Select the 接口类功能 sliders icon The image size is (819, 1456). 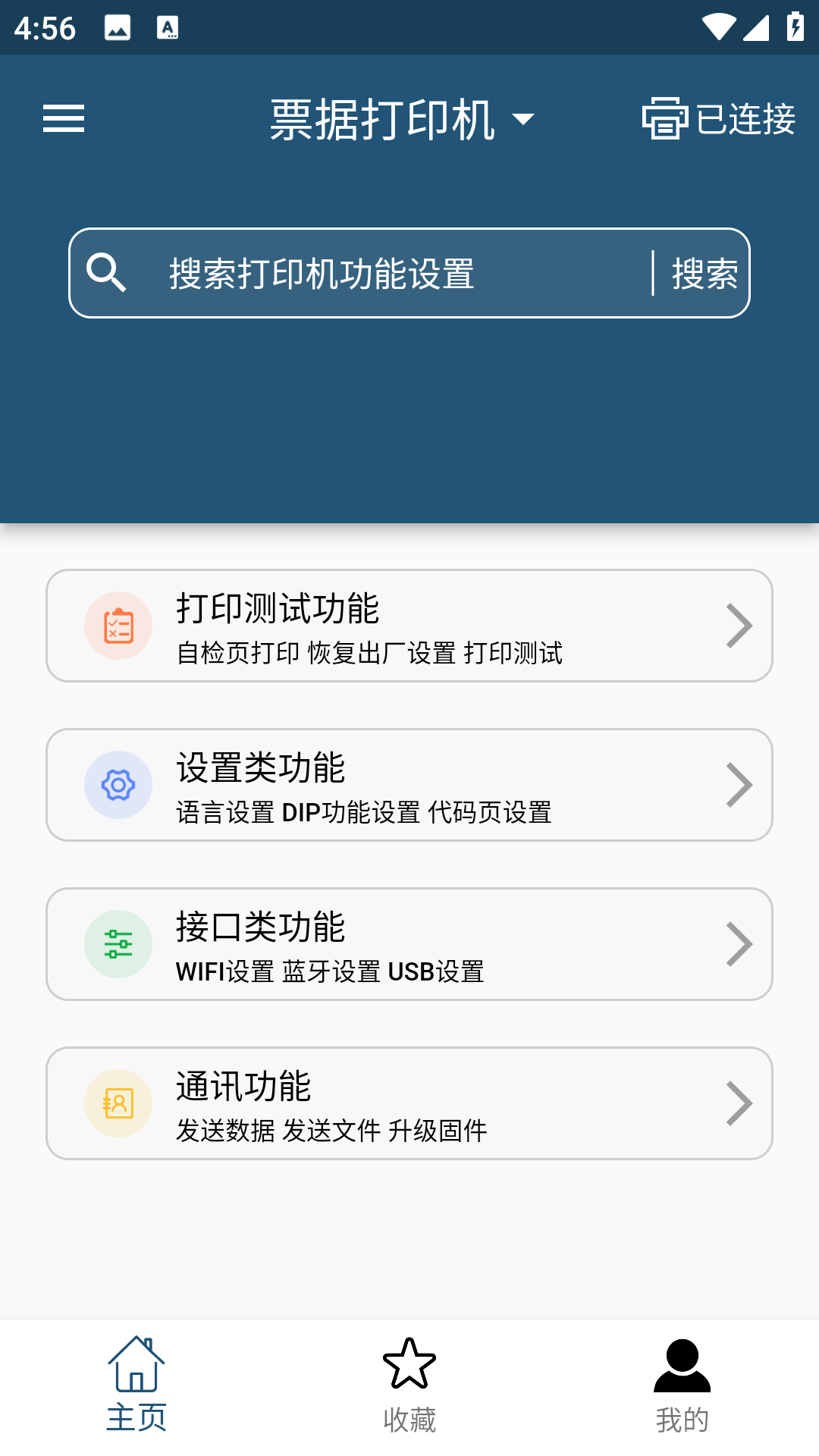118,944
